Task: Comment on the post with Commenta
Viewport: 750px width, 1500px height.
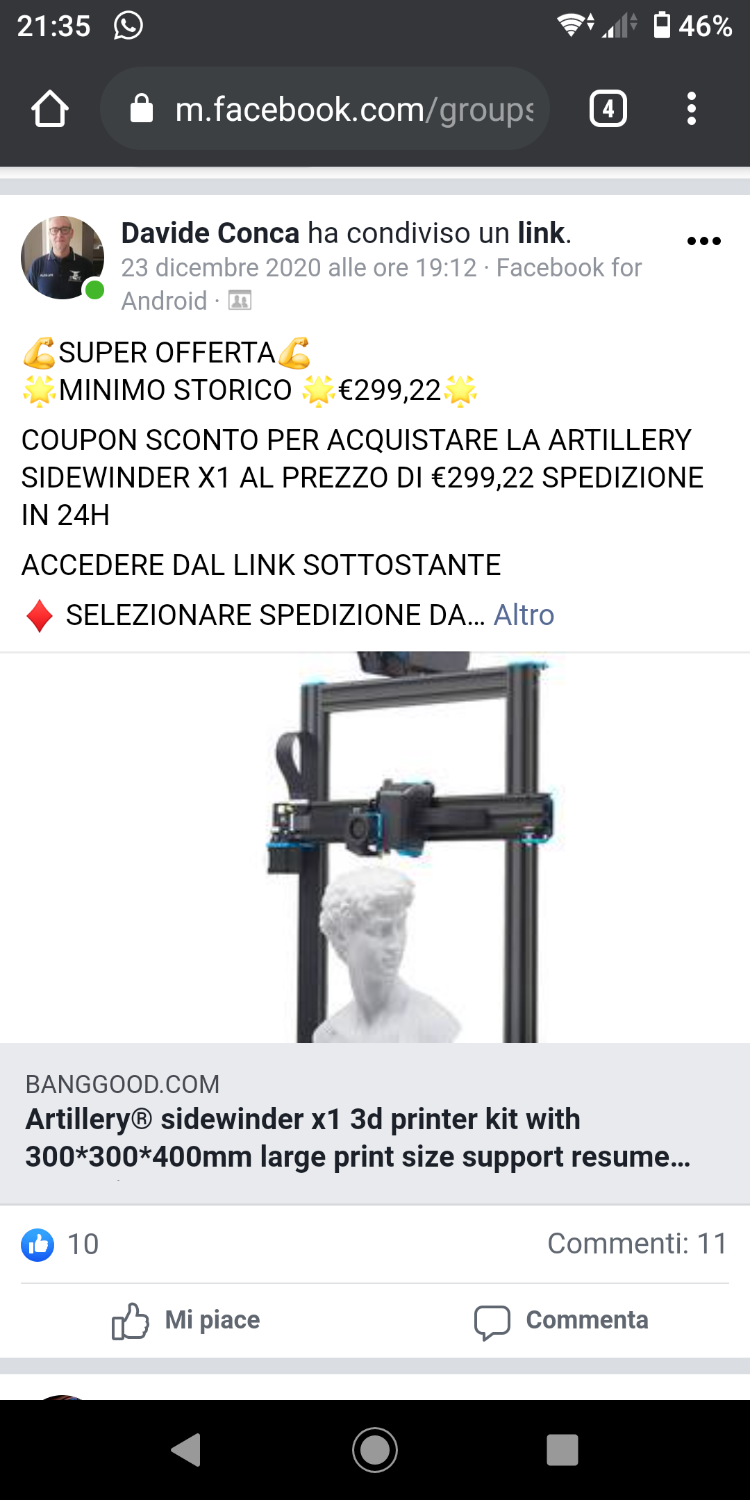Action: (561, 1321)
